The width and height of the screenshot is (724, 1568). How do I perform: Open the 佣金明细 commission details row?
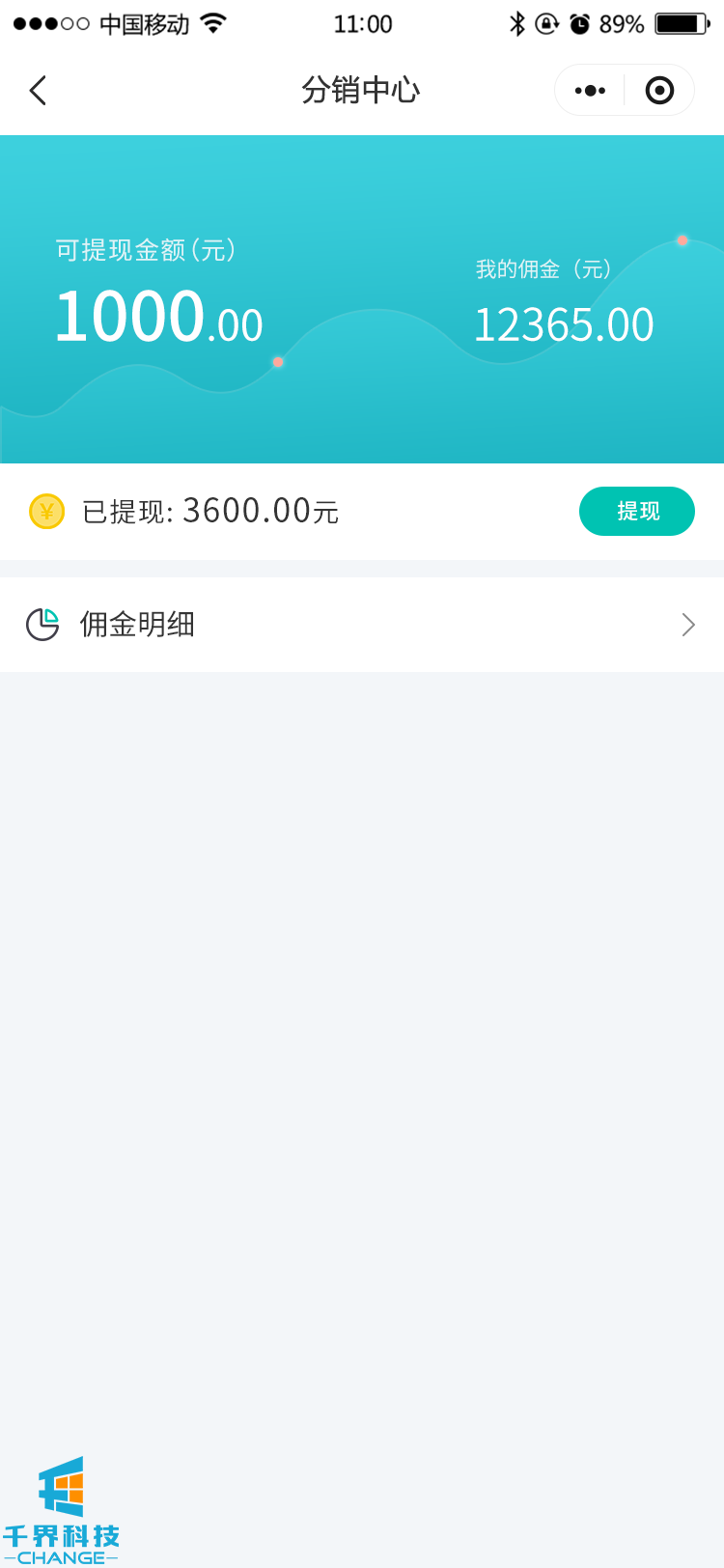pos(361,625)
